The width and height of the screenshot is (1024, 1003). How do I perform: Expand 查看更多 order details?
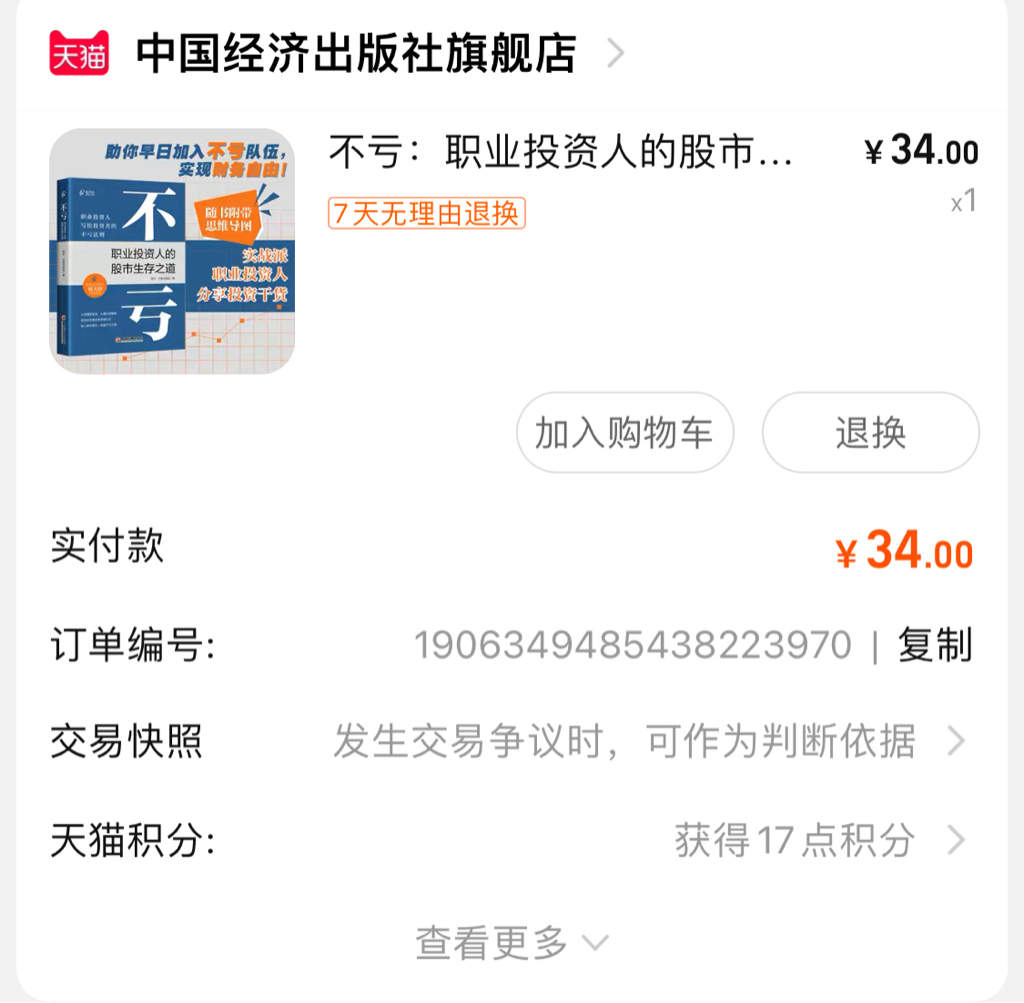click(511, 942)
